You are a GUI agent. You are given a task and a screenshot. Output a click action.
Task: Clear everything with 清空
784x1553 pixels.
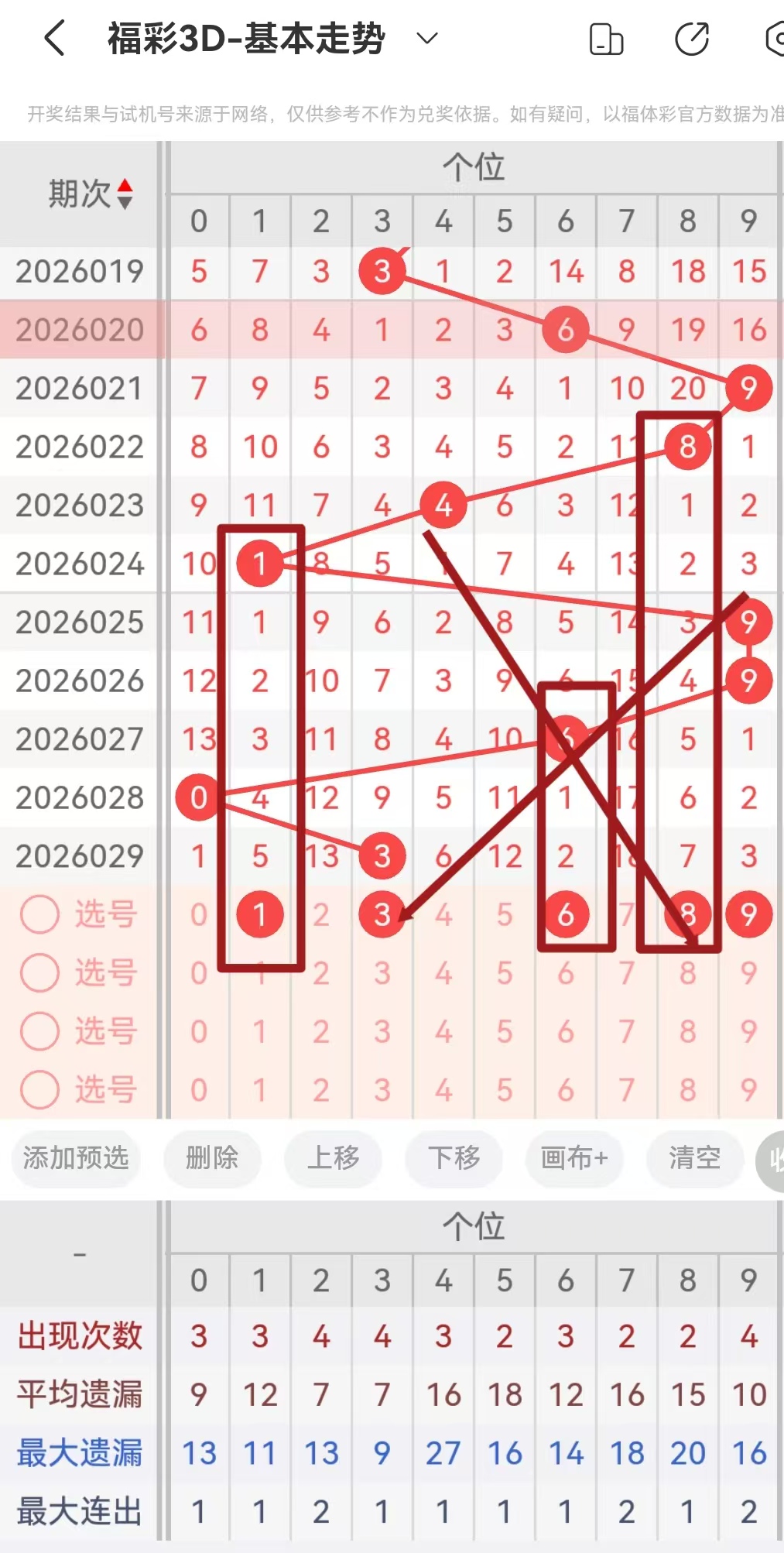point(694,1158)
